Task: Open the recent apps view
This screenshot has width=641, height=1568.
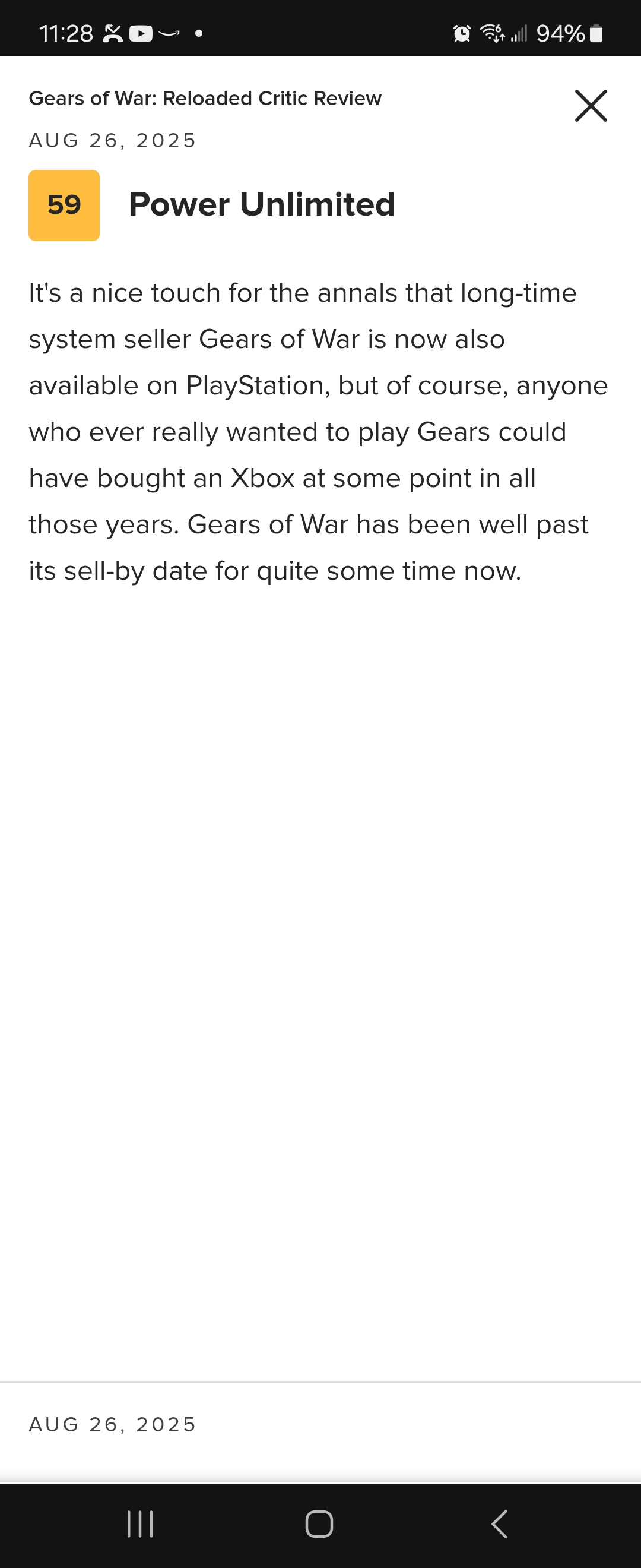Action: [140, 1524]
